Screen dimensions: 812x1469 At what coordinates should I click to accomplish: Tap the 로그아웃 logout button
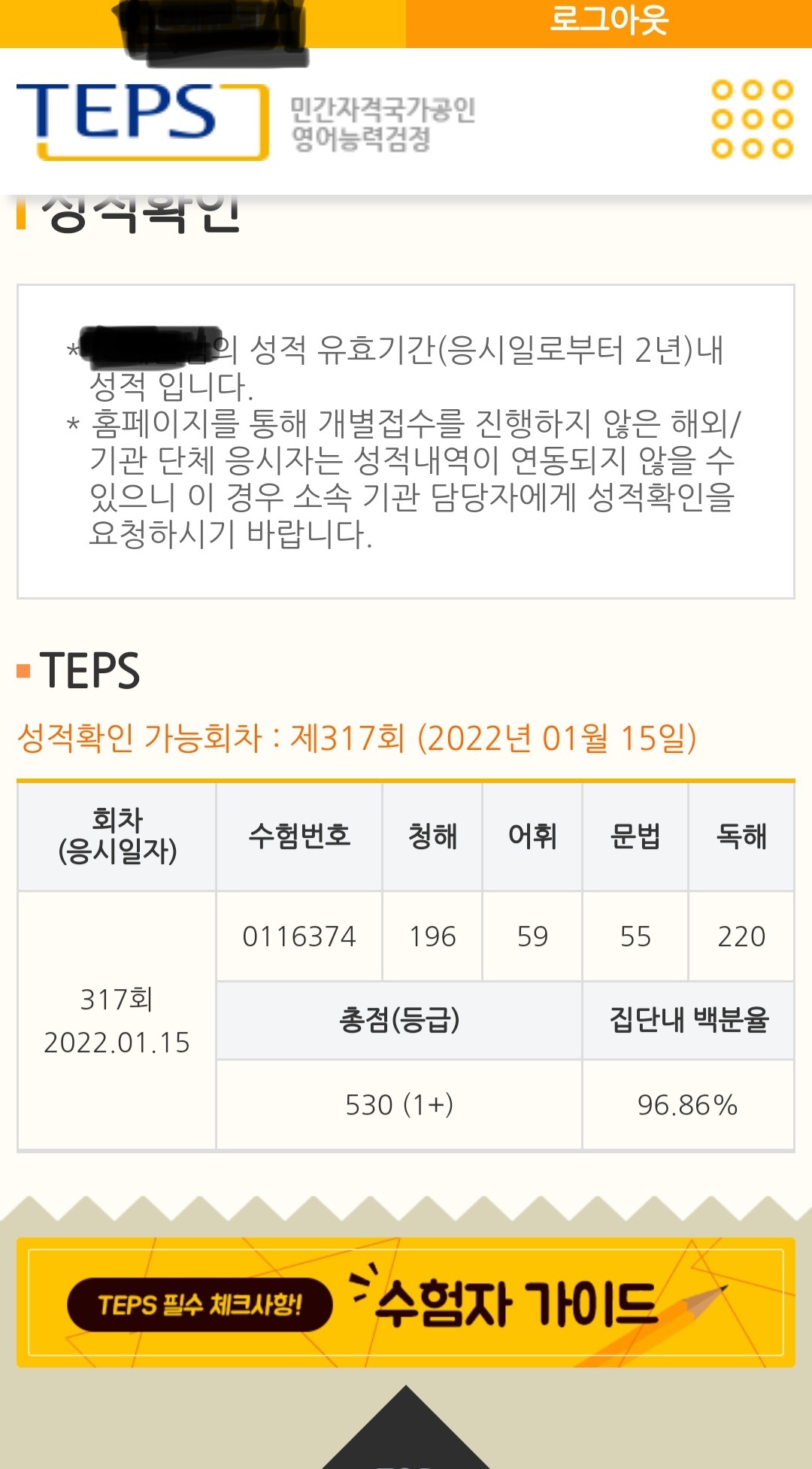[x=608, y=21]
